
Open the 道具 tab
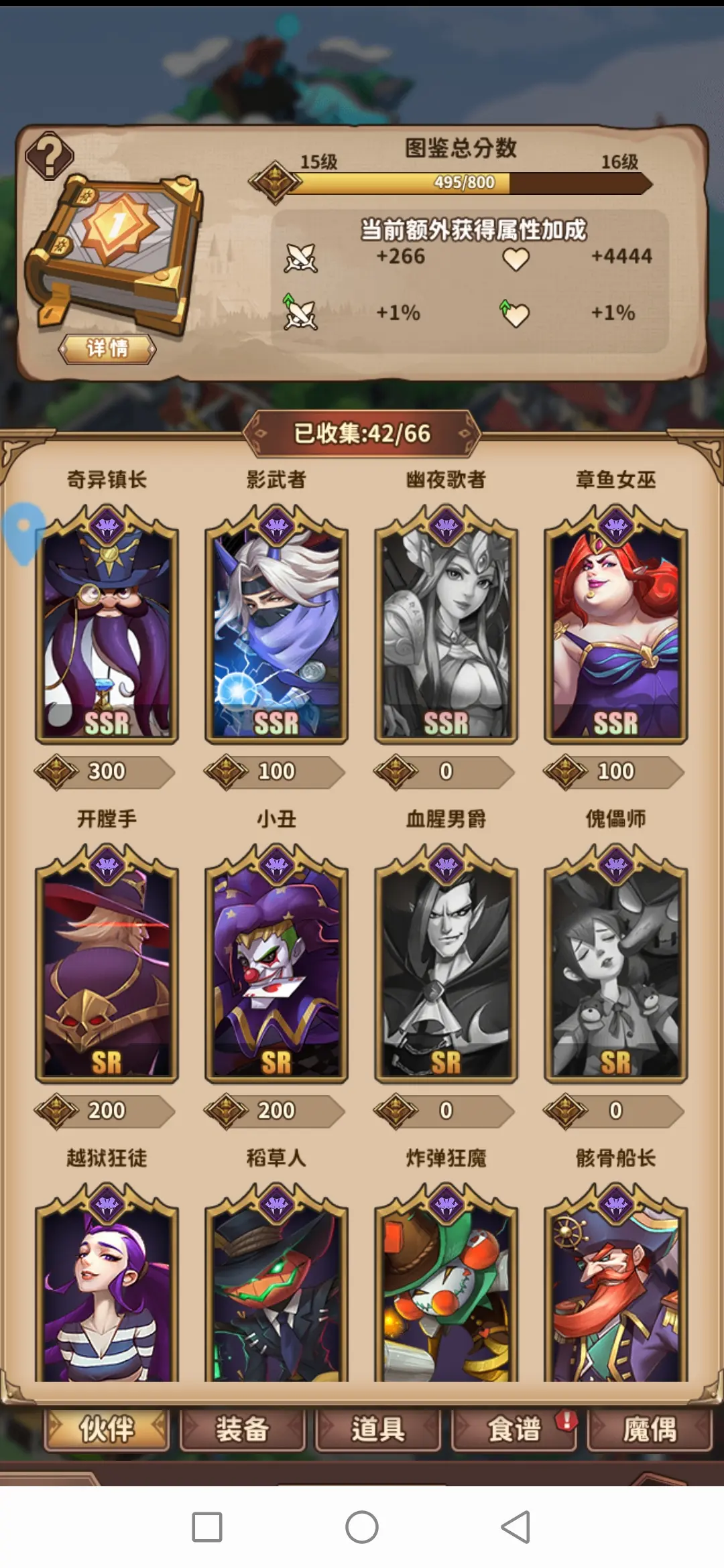coord(378,1429)
